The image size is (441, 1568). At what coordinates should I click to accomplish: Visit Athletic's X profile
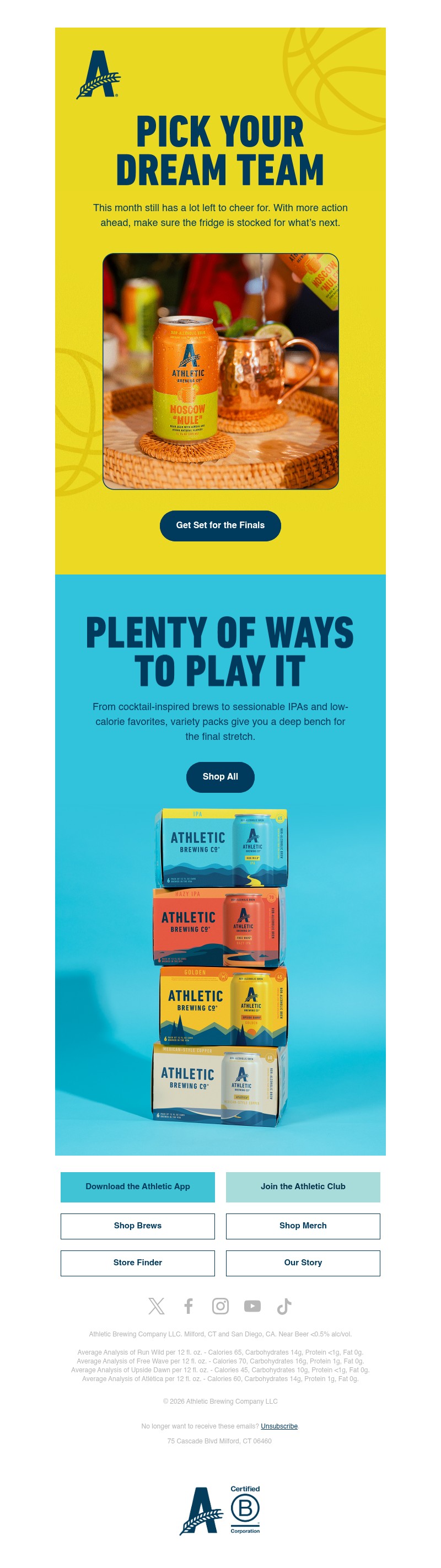click(x=157, y=1306)
